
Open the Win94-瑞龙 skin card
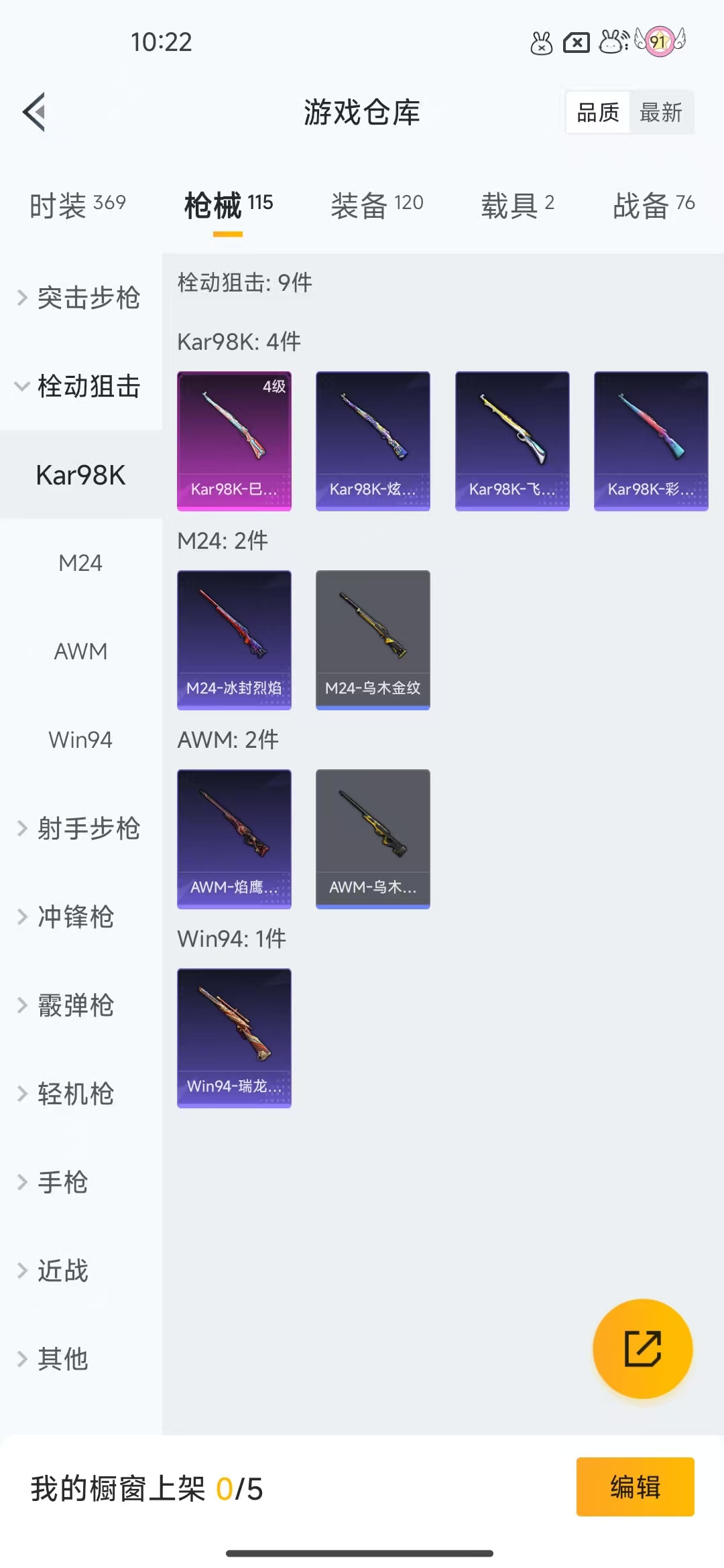coord(234,1038)
